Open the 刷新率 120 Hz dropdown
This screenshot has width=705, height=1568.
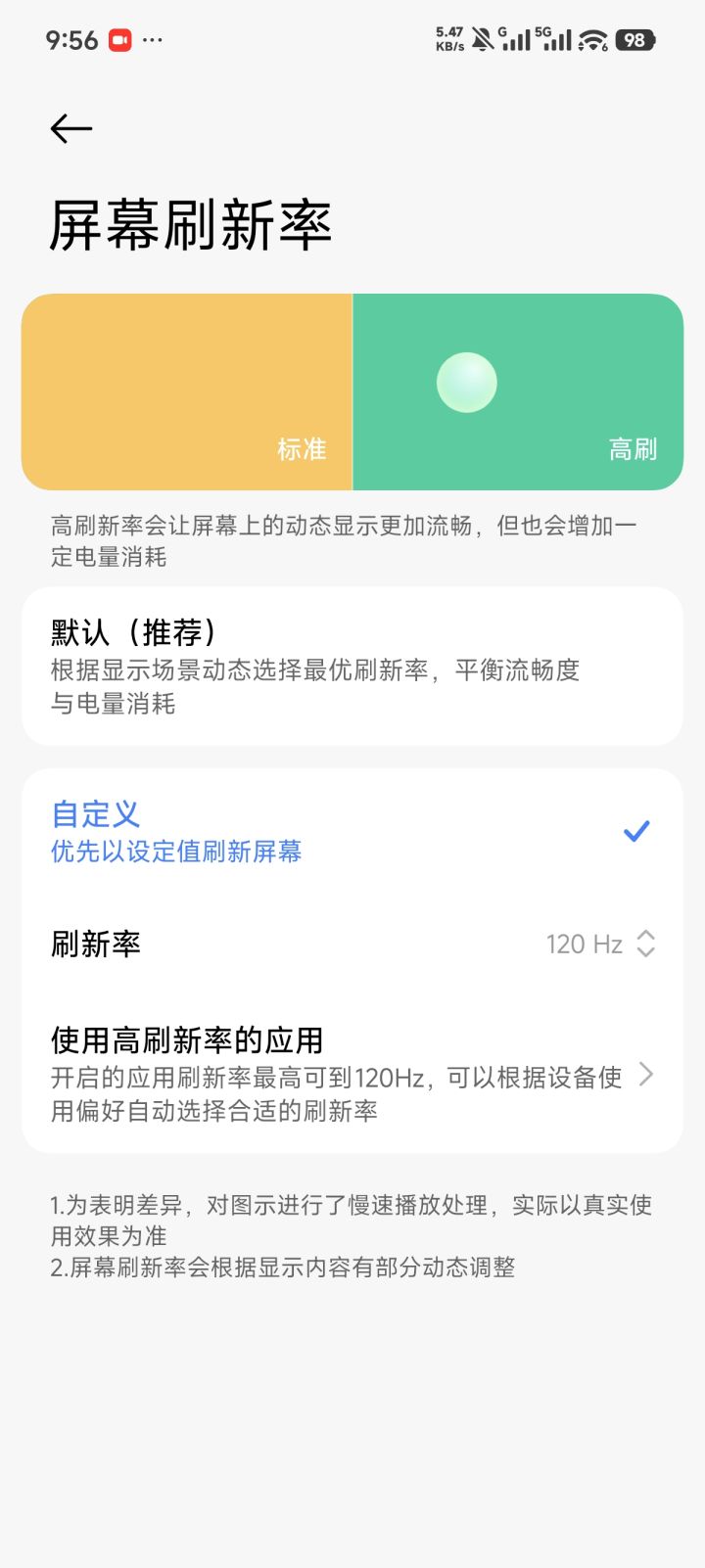[x=352, y=944]
